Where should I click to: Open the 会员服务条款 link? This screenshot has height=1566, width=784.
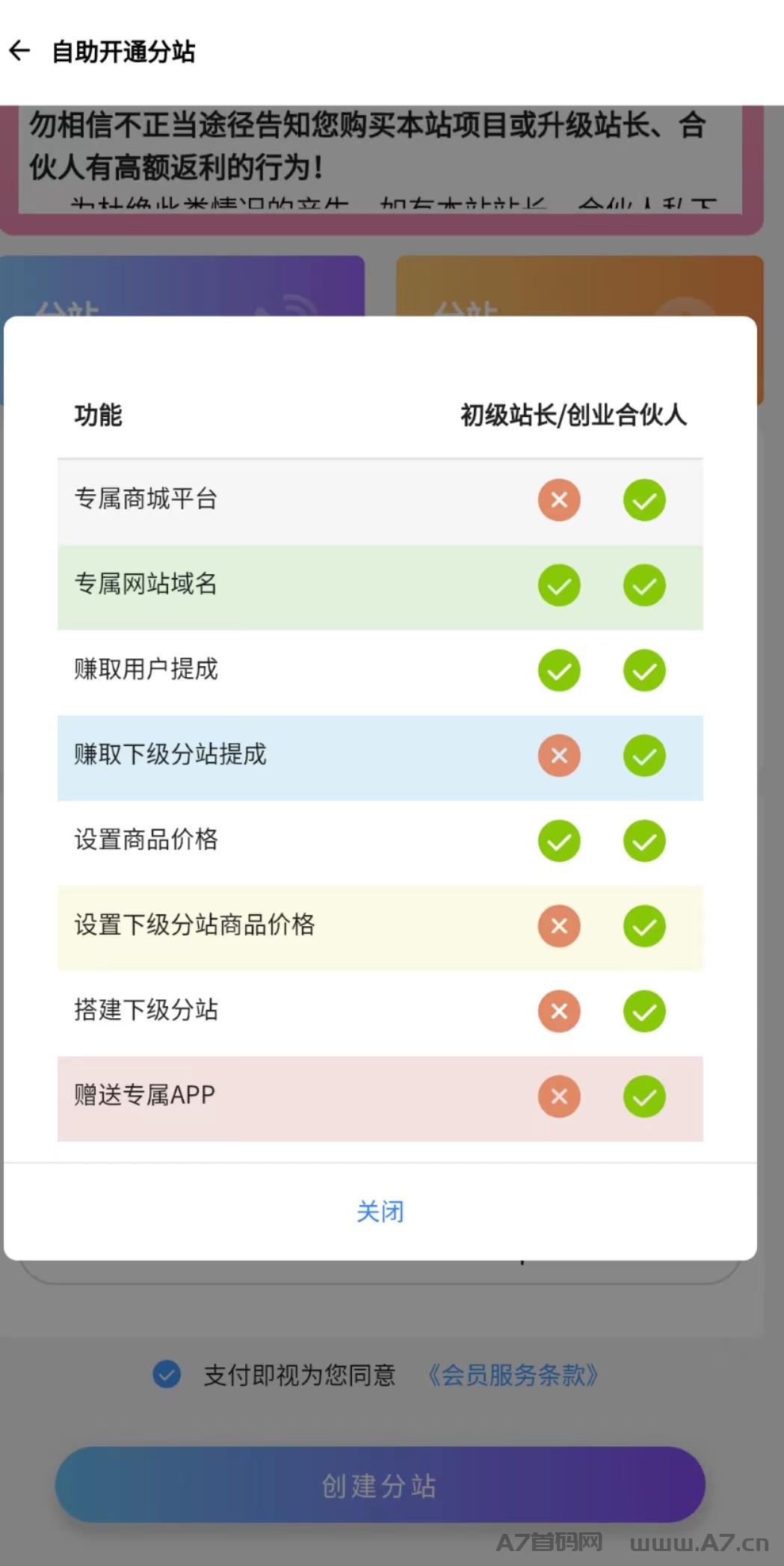coord(513,1375)
